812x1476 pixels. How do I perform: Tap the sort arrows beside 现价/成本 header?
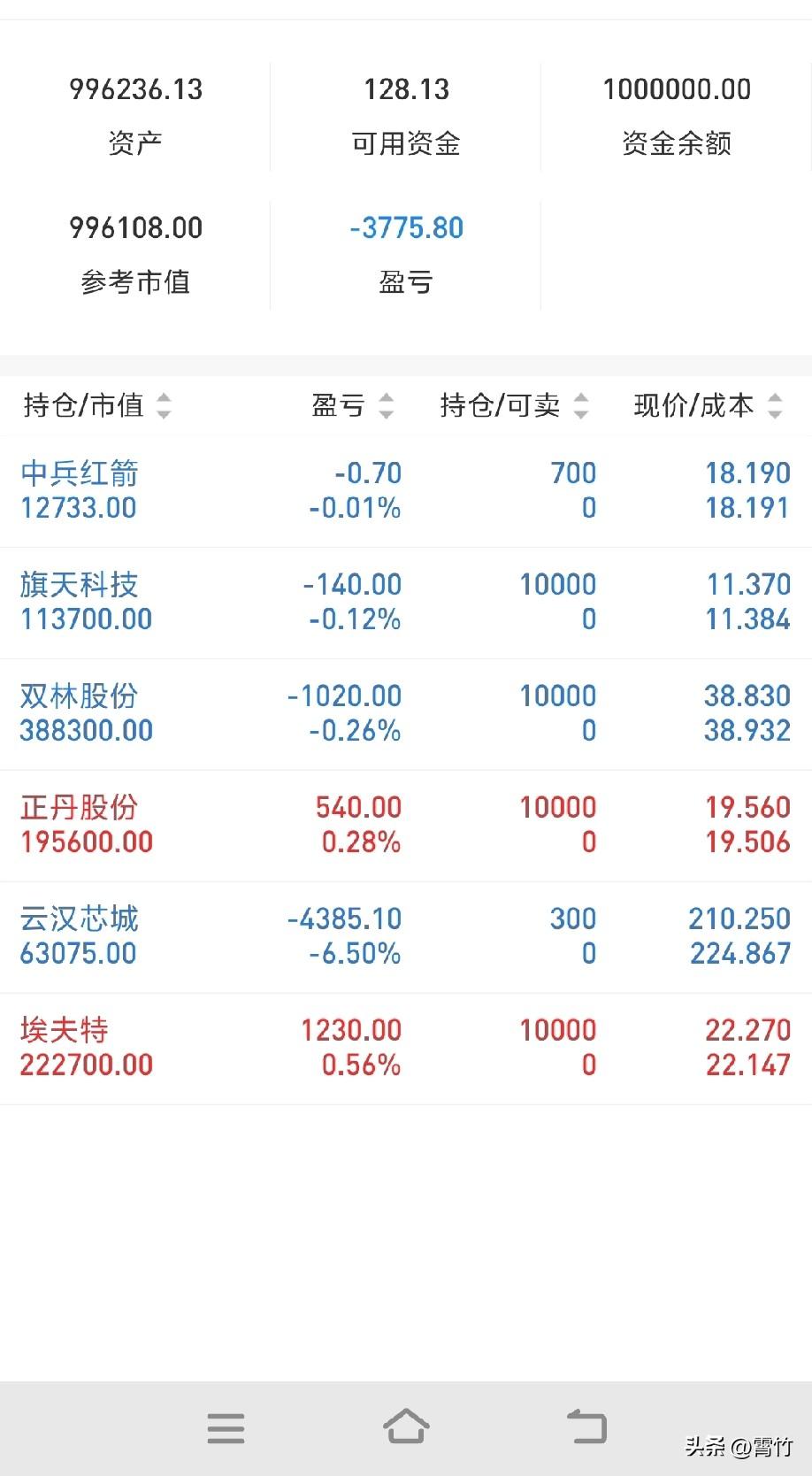coord(775,406)
